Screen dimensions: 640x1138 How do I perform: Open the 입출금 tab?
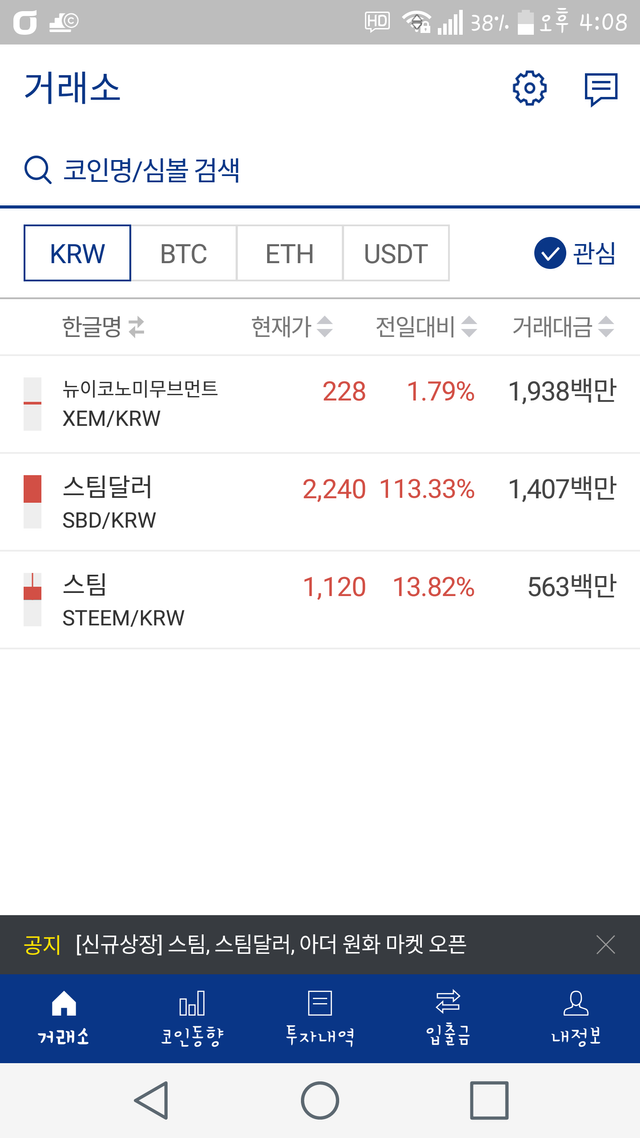tap(447, 1018)
